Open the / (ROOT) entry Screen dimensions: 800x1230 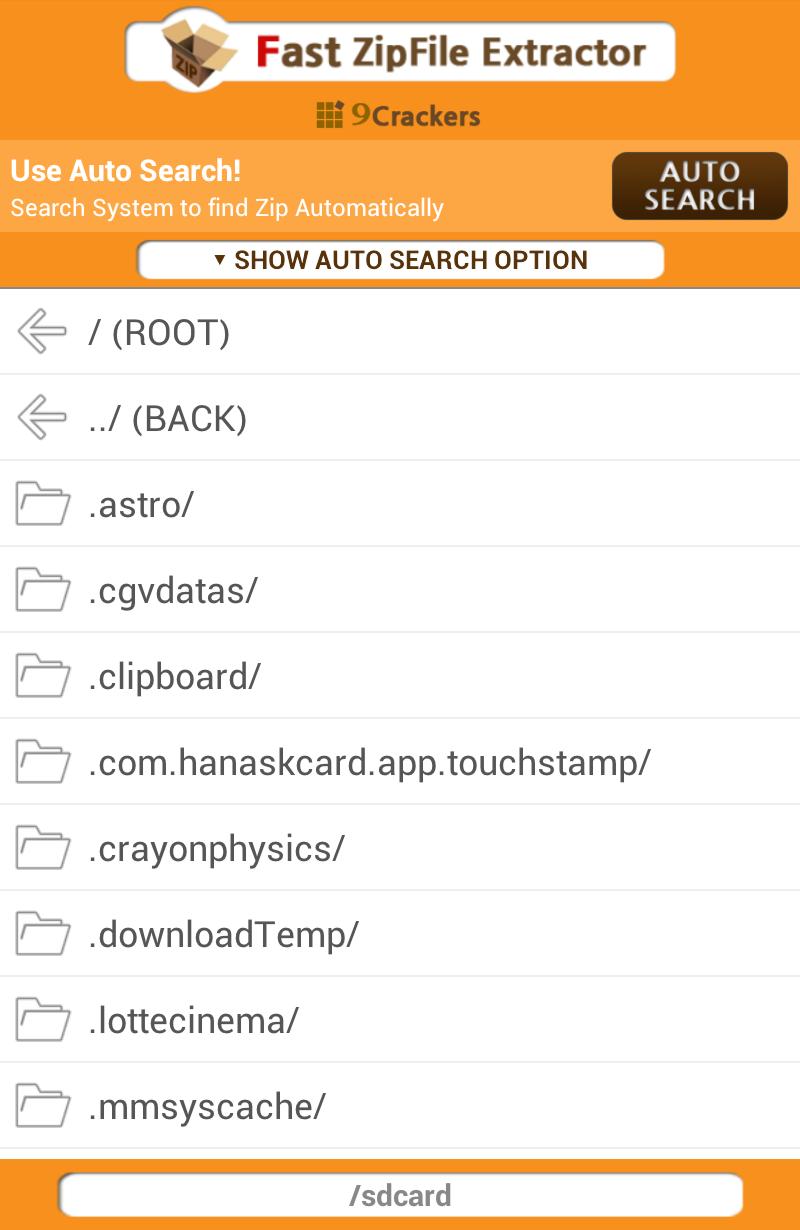[x=400, y=331]
